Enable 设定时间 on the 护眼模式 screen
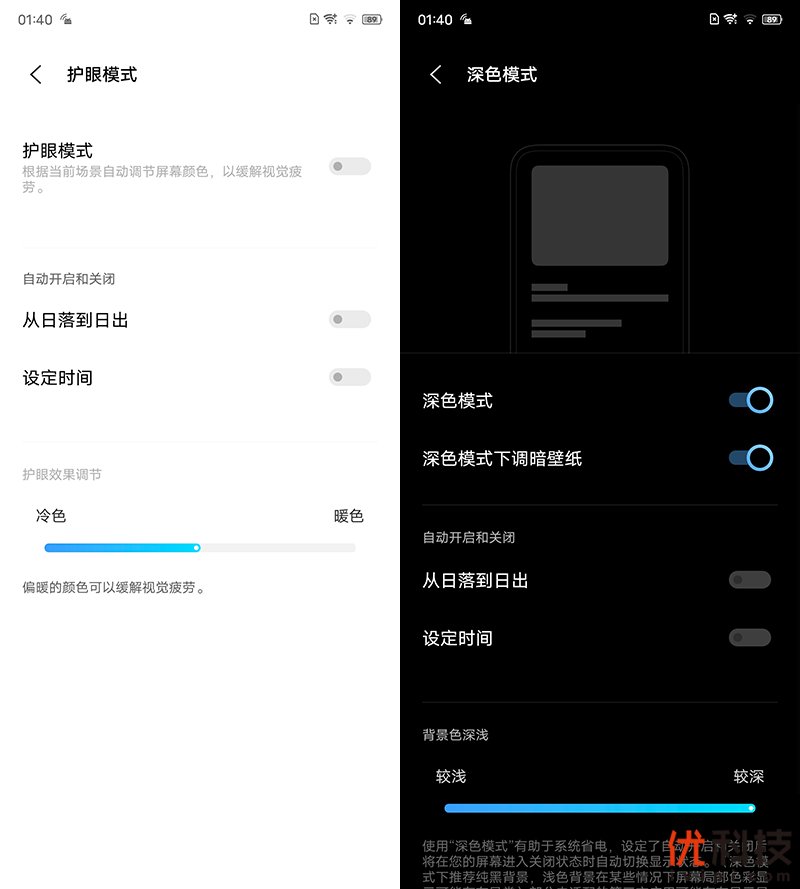The height and width of the screenshot is (889, 800). [x=350, y=377]
